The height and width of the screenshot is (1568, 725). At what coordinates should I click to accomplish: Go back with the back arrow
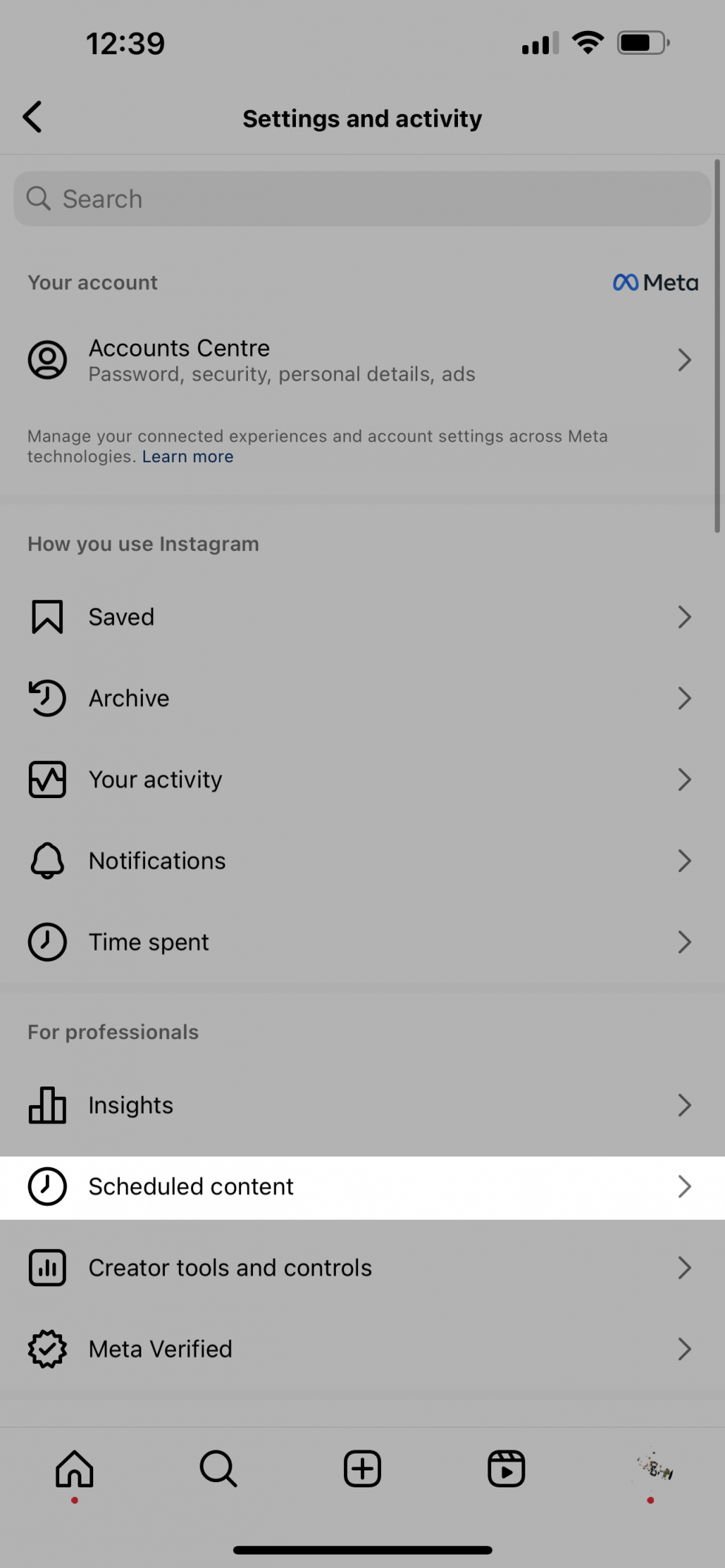click(x=33, y=117)
